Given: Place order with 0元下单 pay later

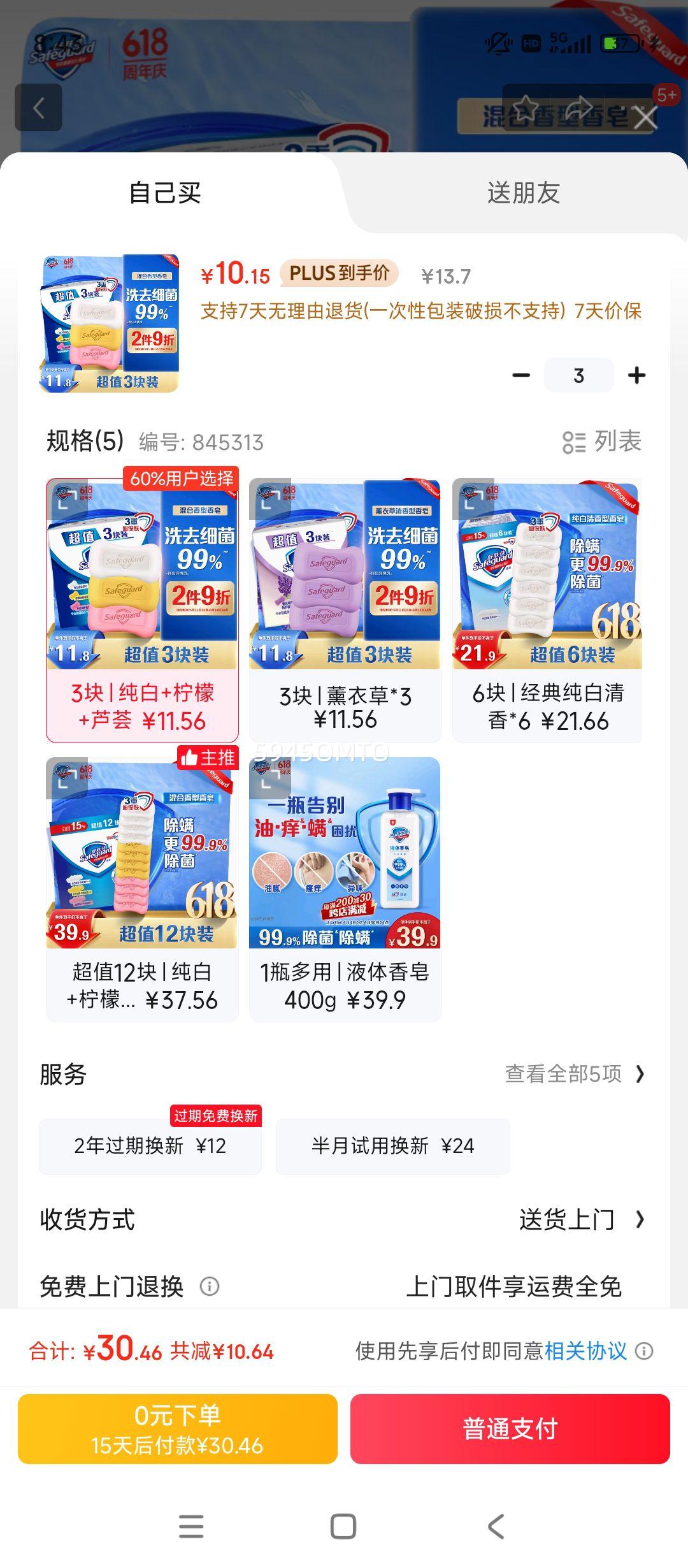Looking at the screenshot, I should (178, 1430).
